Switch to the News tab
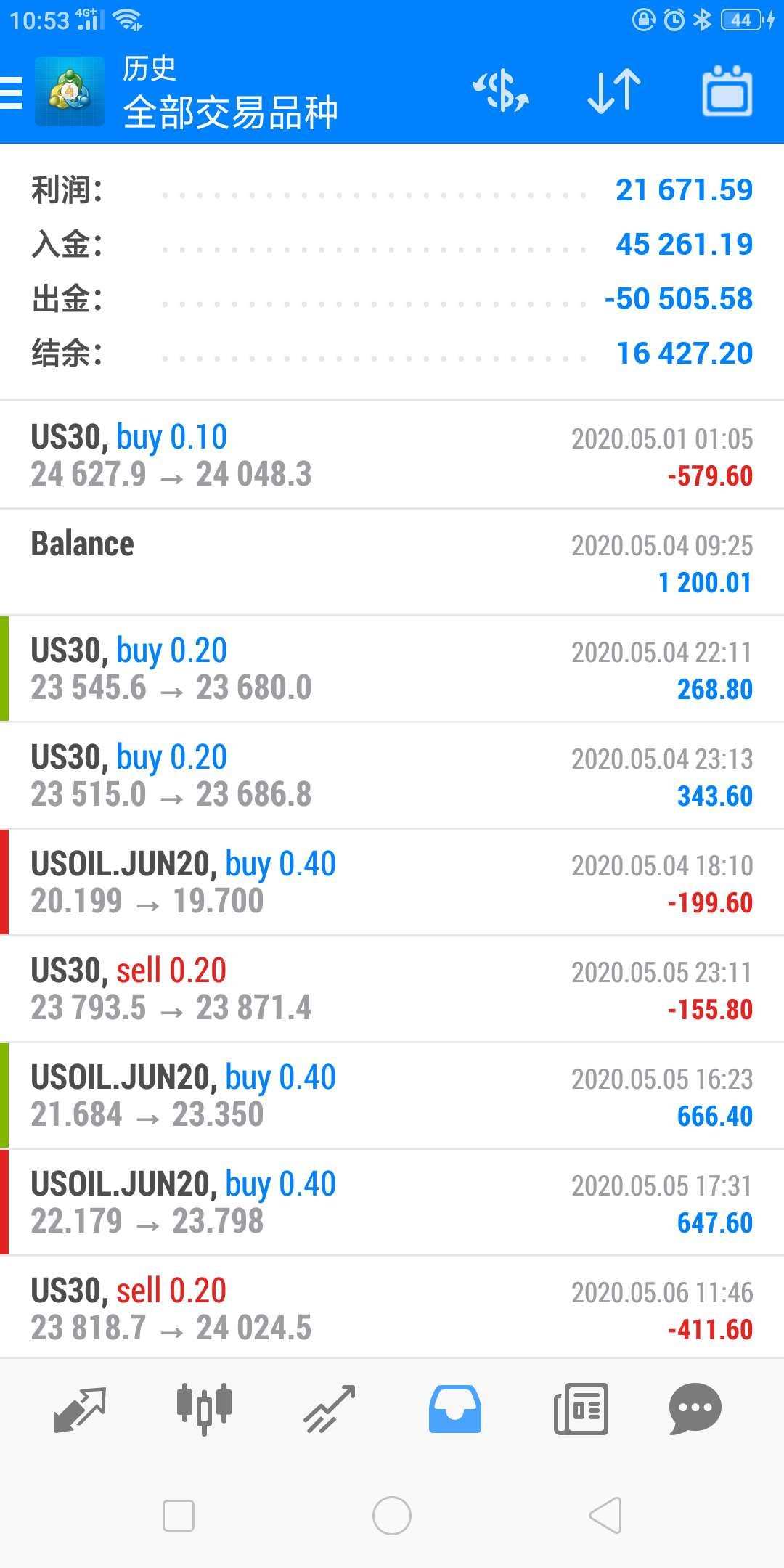Image resolution: width=784 pixels, height=1568 pixels. click(x=581, y=1409)
